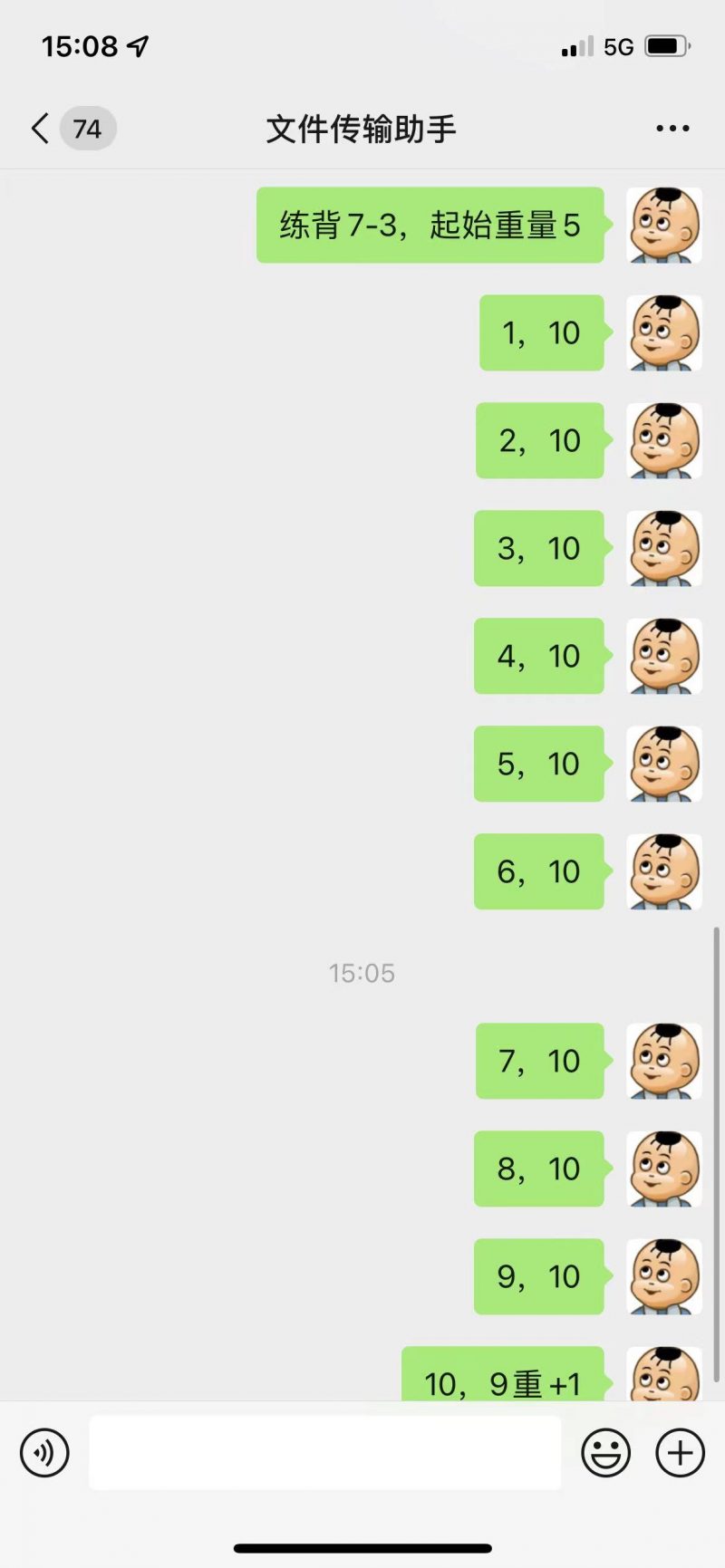
Task: Tap the avatar beside the 9,10 message
Action: pyautogui.click(x=664, y=1276)
